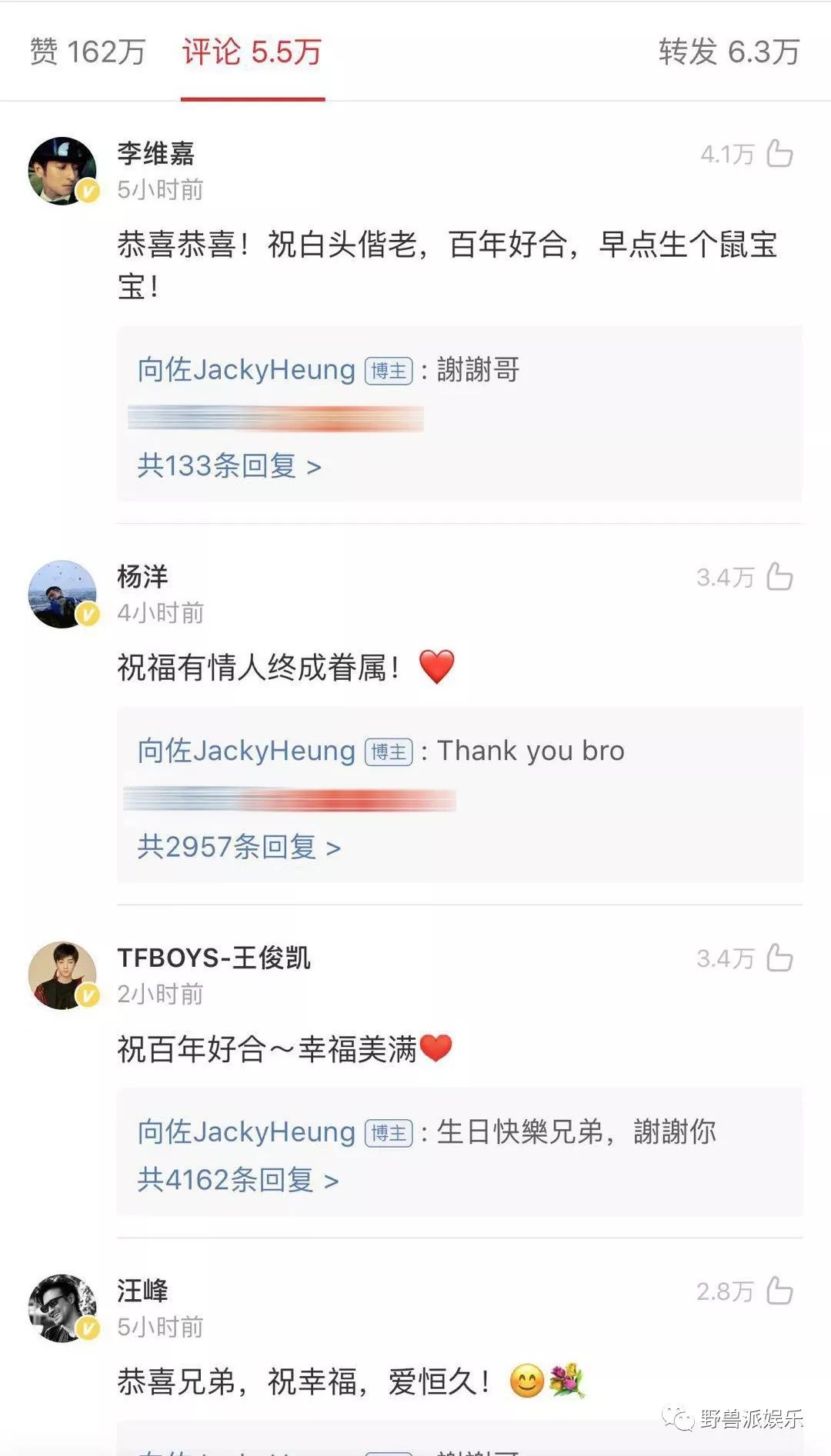Image resolution: width=831 pixels, height=1456 pixels.
Task: Open the 2957 replies thread under 杨洋's comment
Action: (231, 846)
